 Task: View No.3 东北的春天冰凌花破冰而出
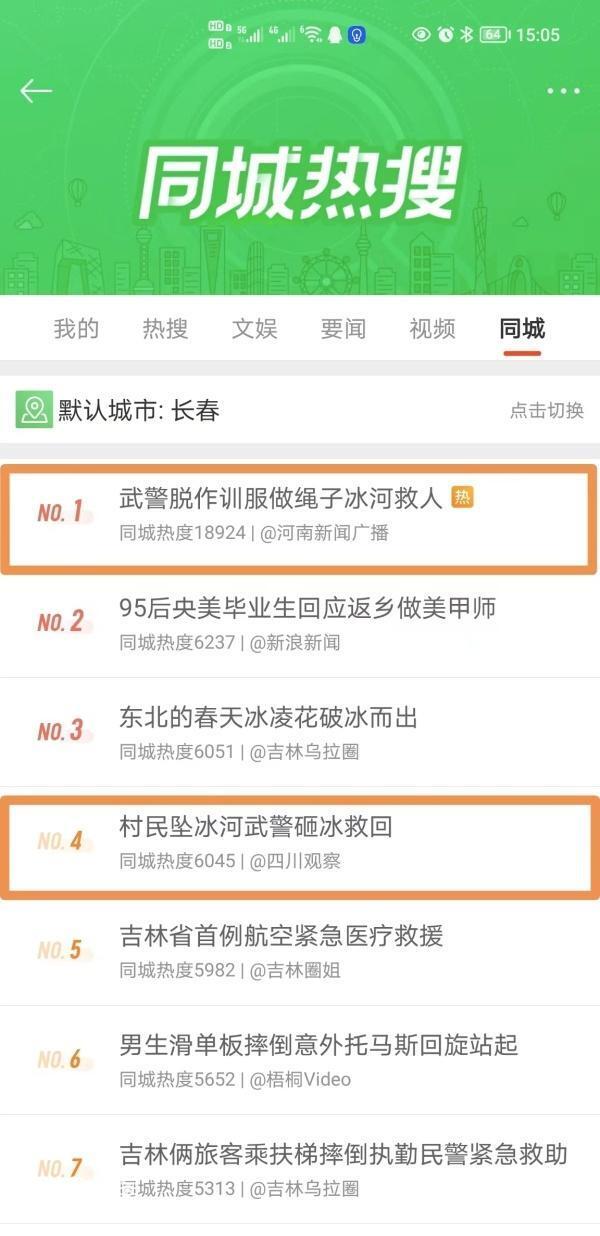[x=300, y=732]
